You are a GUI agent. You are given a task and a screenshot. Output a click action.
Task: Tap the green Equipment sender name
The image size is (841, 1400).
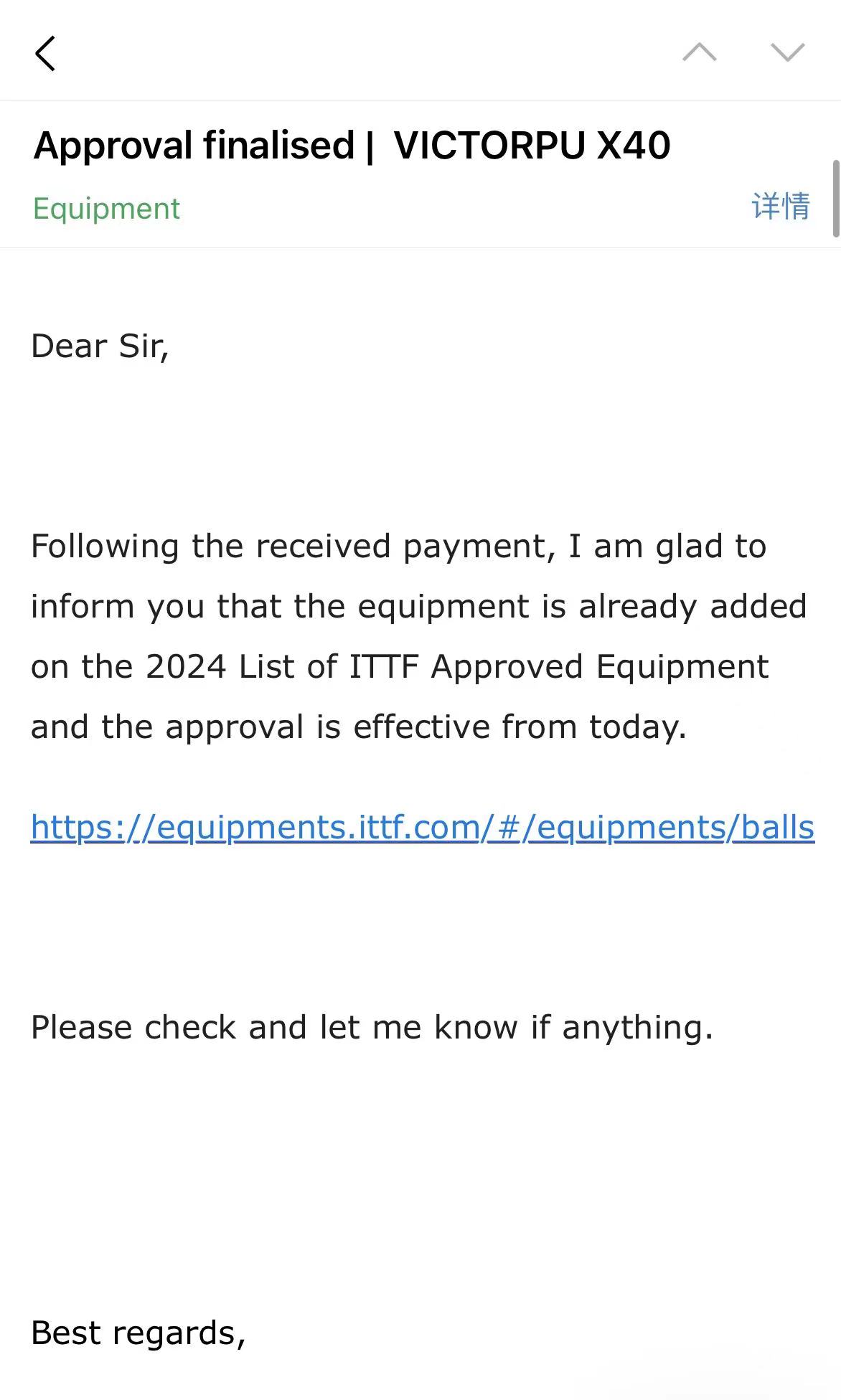(x=106, y=209)
